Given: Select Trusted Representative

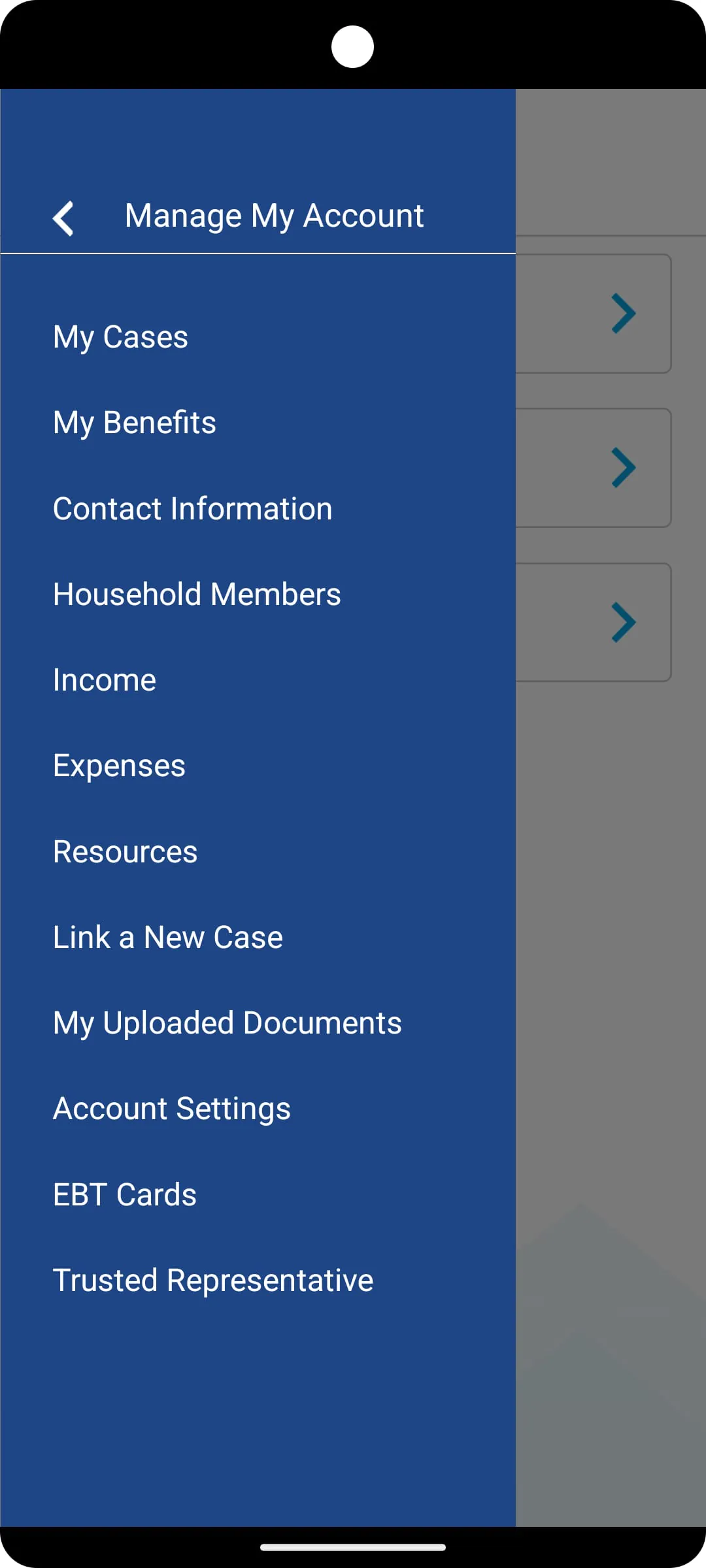Looking at the screenshot, I should [x=213, y=1281].
